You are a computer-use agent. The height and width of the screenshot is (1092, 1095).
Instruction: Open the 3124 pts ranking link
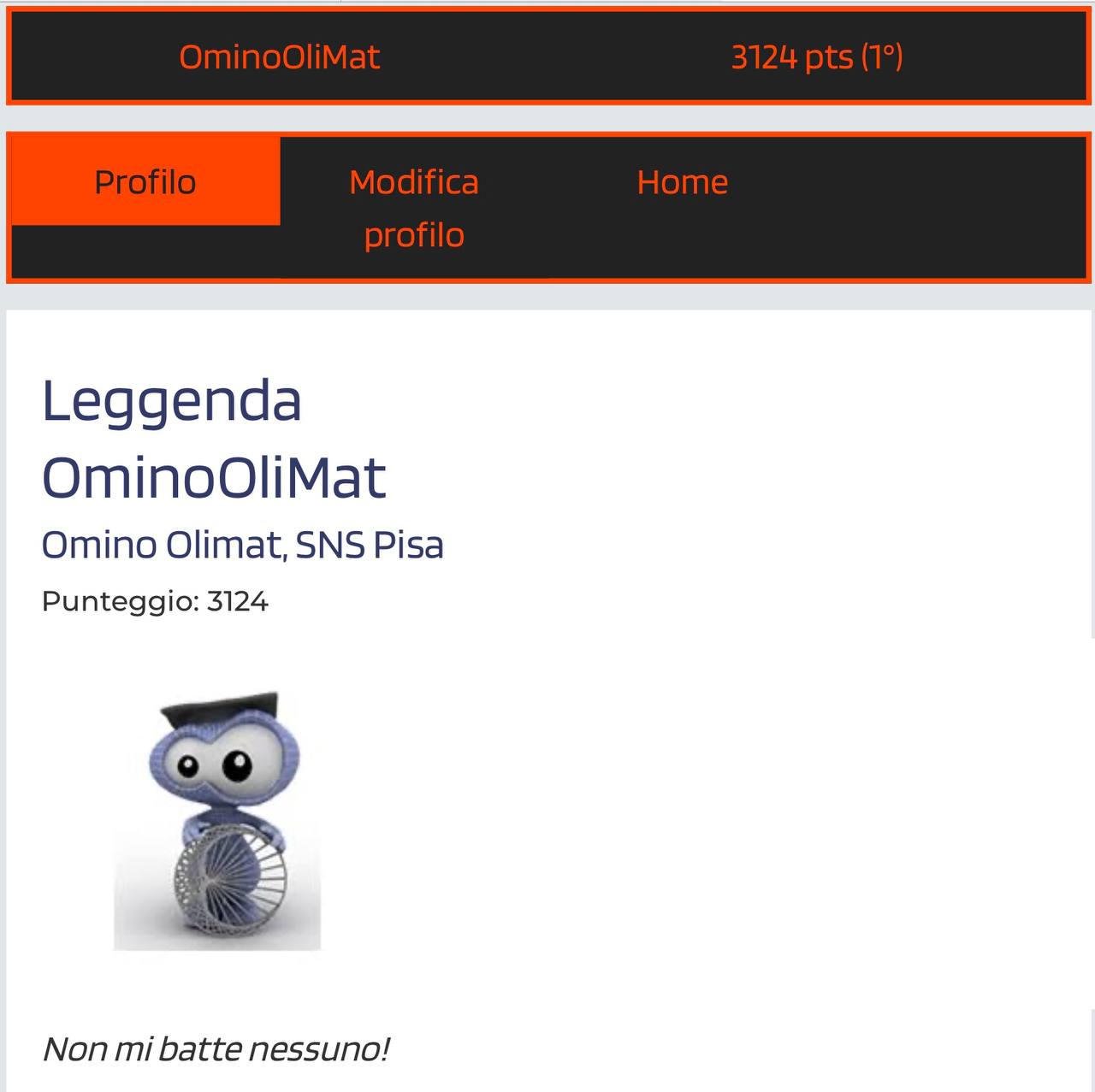(816, 57)
